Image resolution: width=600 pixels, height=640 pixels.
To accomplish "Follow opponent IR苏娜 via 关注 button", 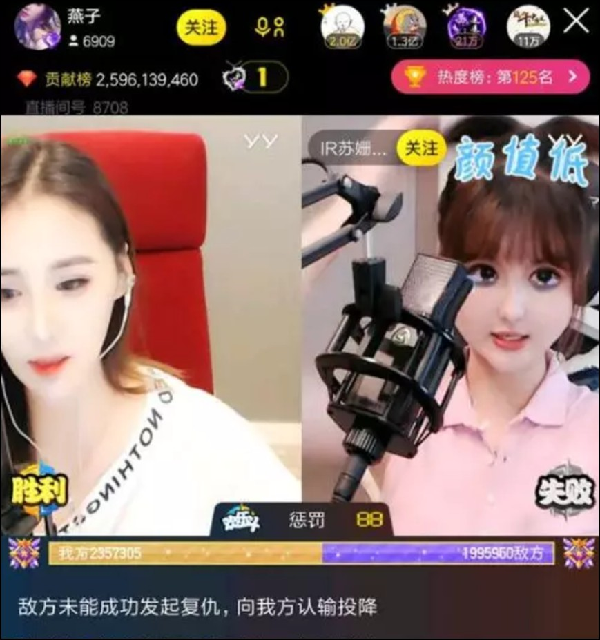I will pos(421,148).
